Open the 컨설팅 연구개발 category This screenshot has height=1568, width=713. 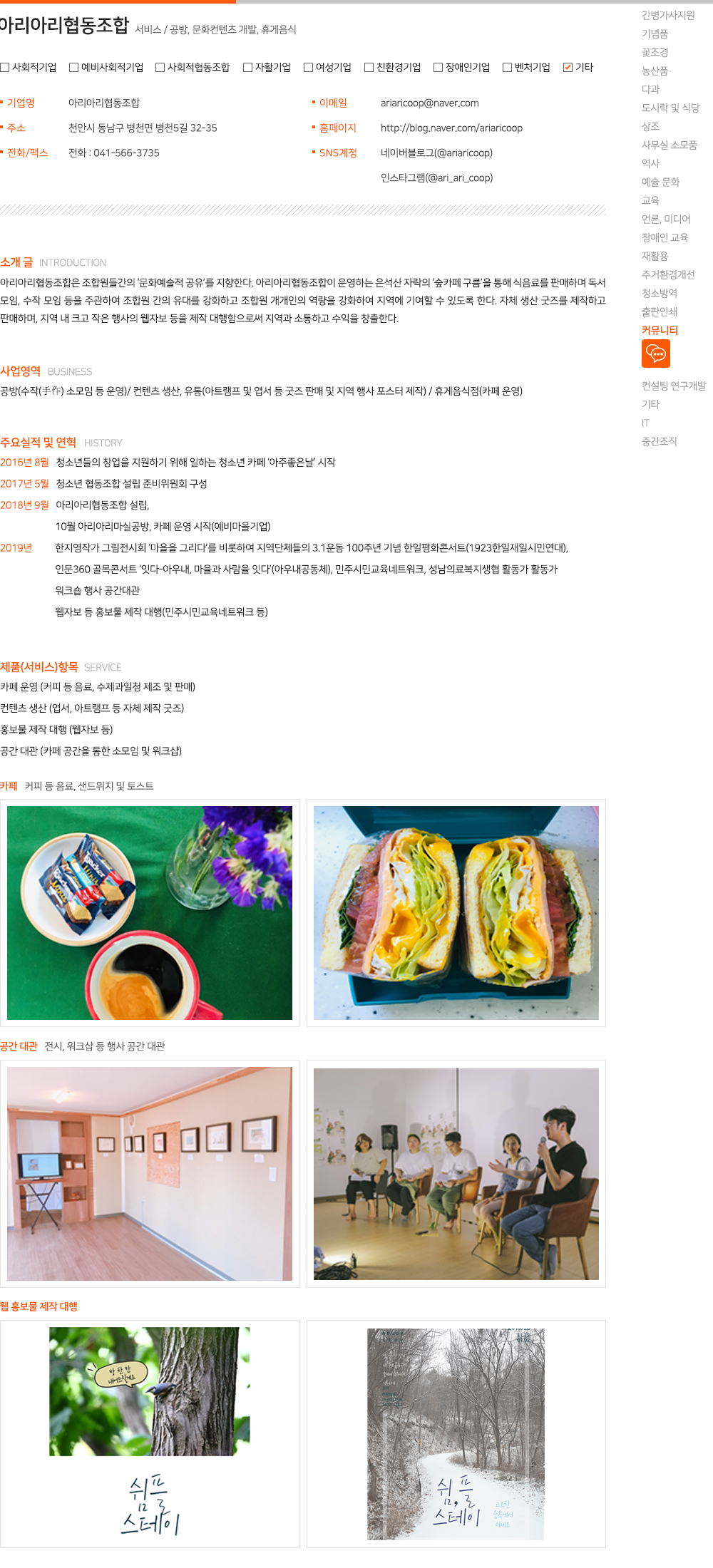(x=674, y=386)
